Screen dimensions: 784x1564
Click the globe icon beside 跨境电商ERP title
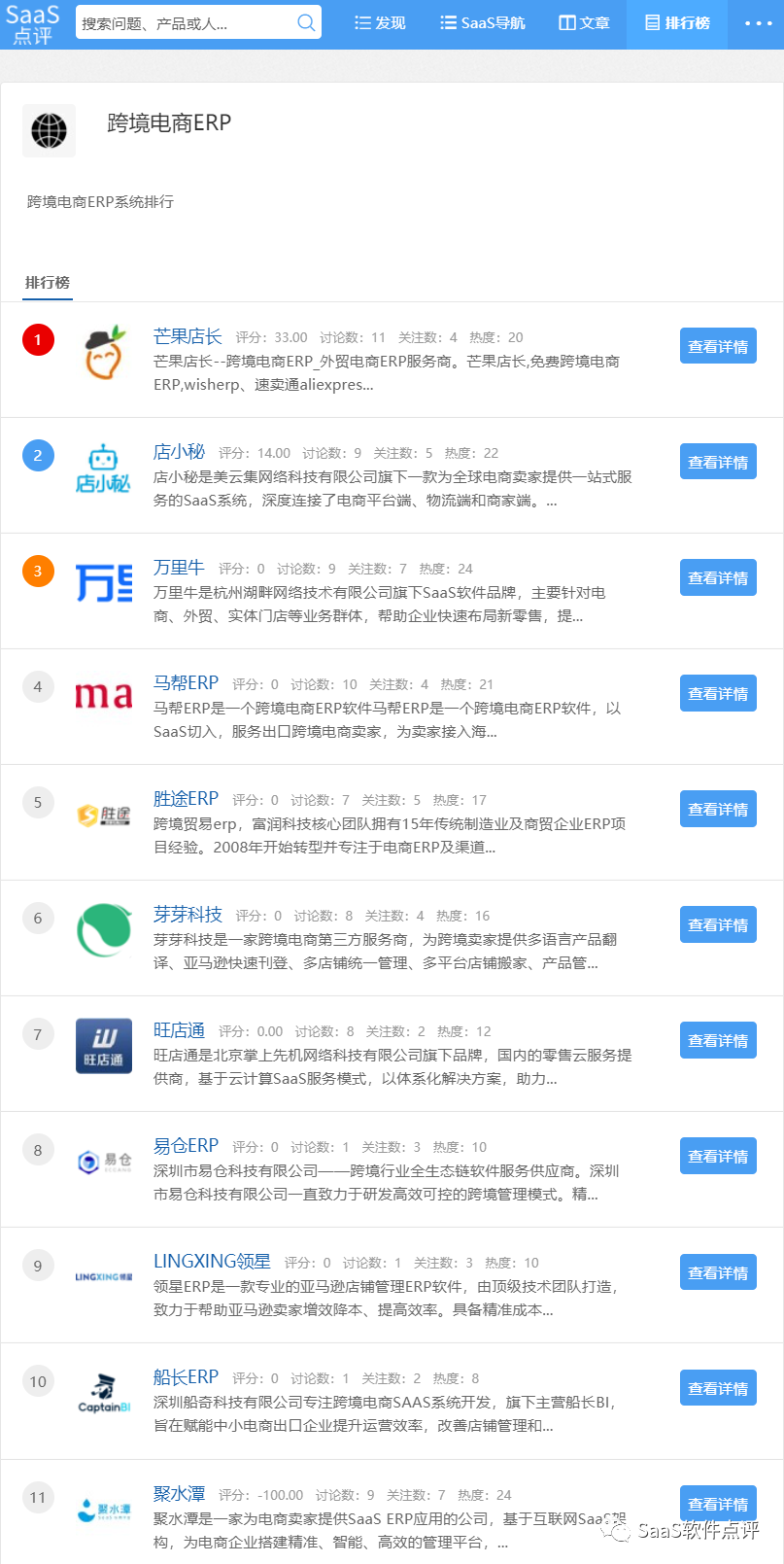click(x=49, y=129)
